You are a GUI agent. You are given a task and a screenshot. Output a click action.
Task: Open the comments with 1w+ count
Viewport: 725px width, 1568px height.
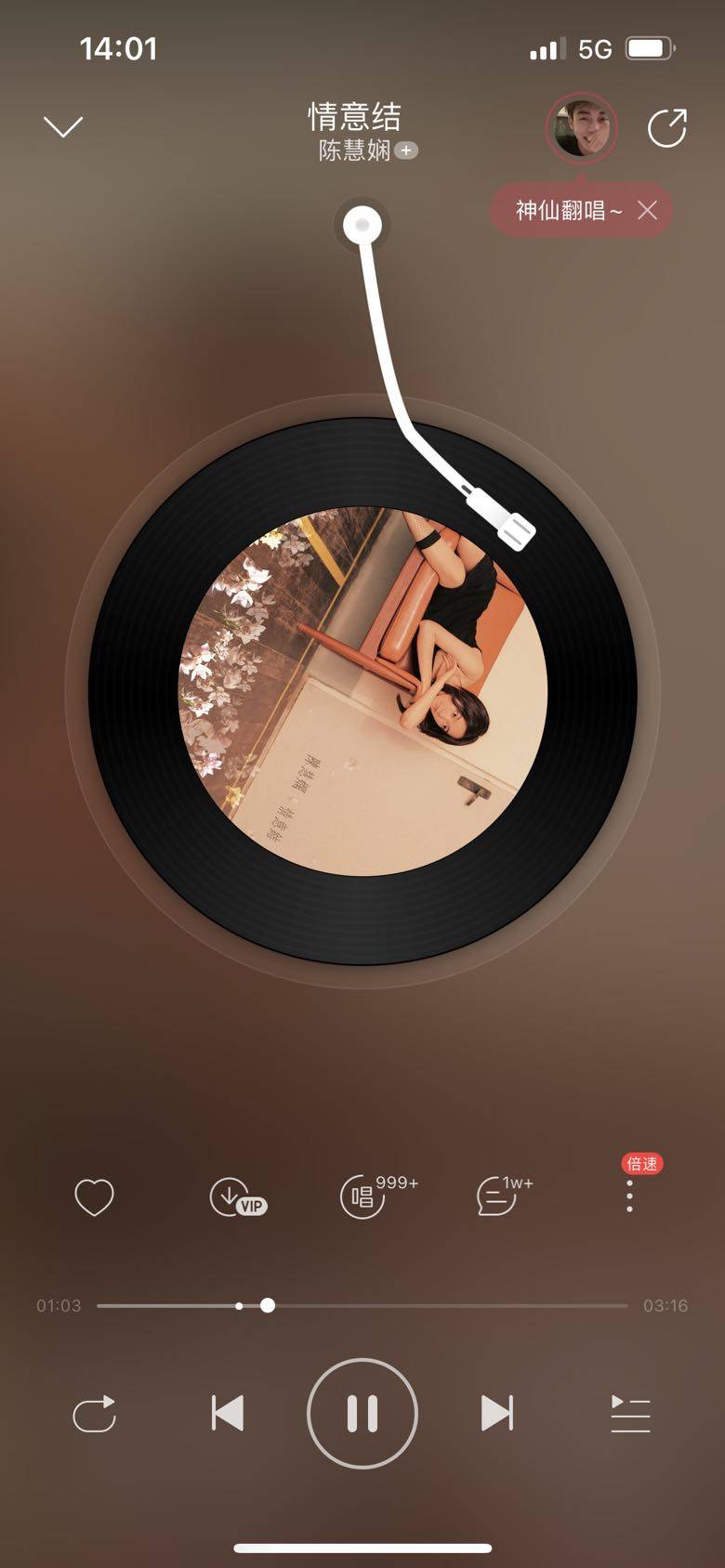tap(499, 1197)
